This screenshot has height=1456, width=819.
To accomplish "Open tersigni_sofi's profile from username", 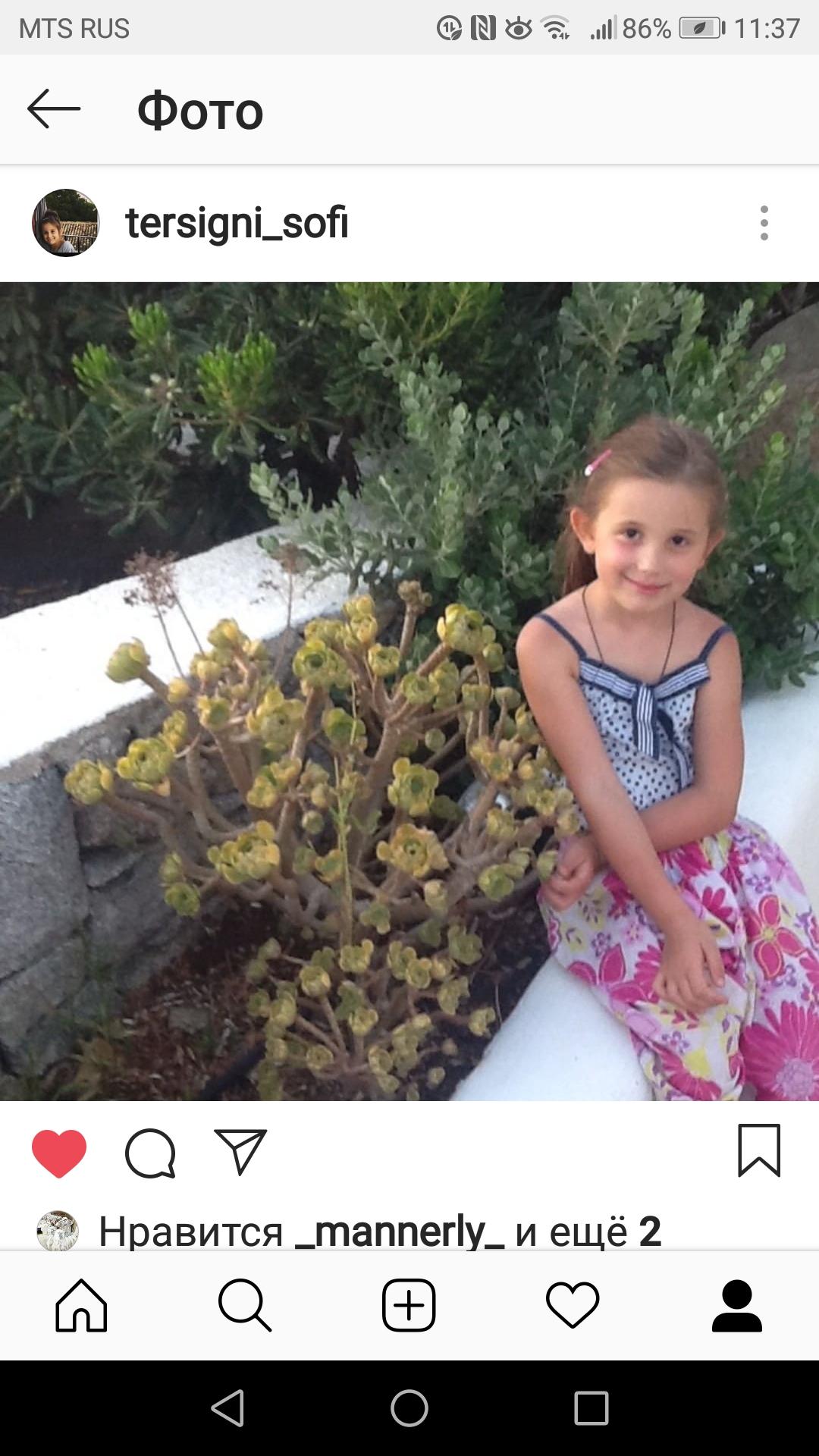I will click(237, 223).
